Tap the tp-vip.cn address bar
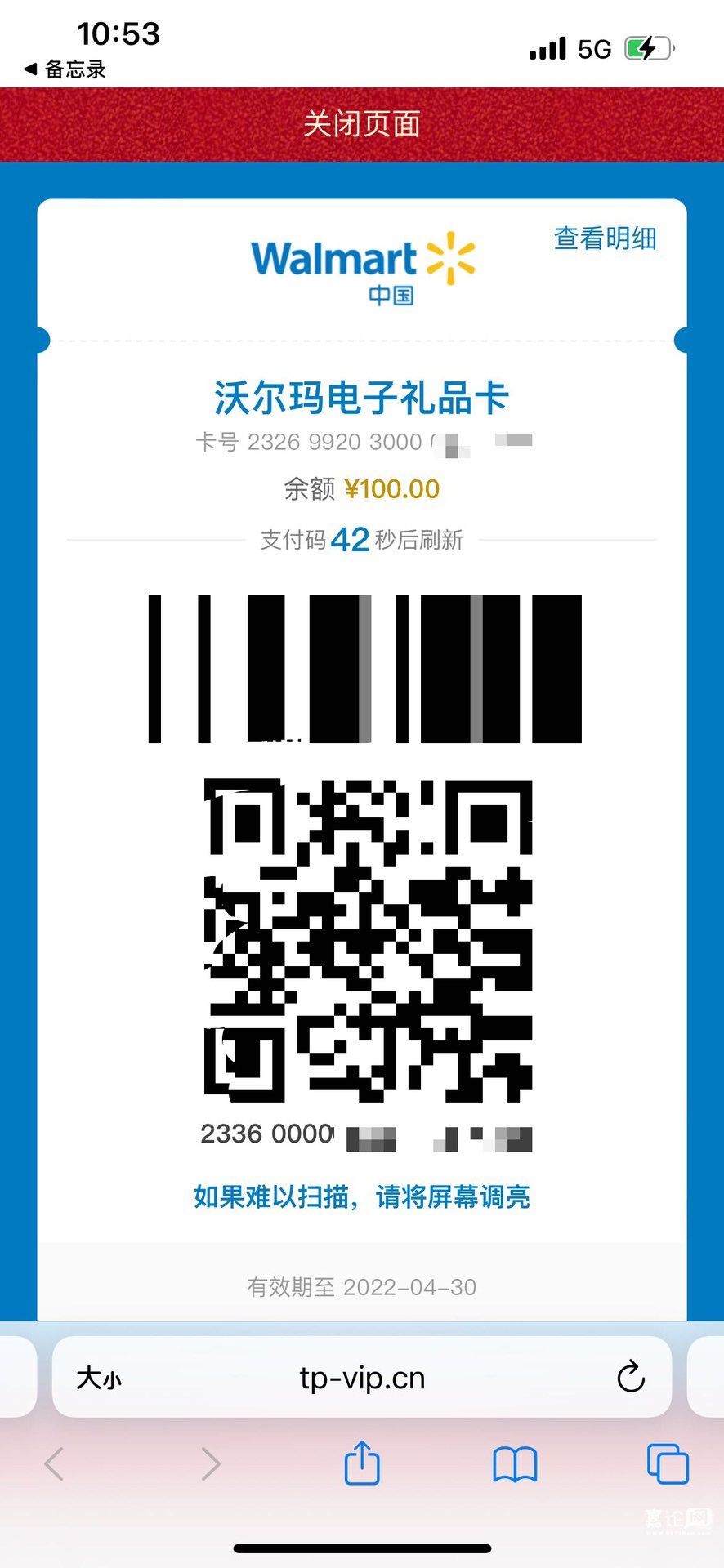Image resolution: width=724 pixels, height=1568 pixels. click(362, 1379)
